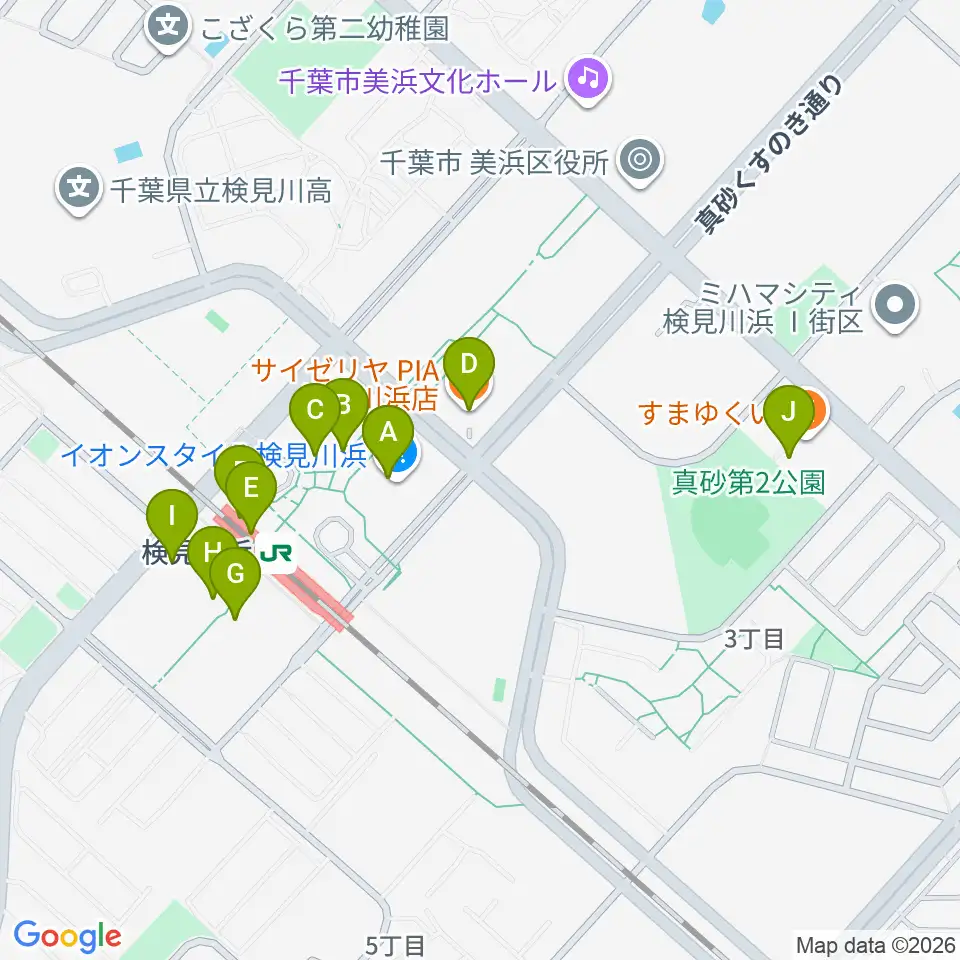The height and width of the screenshot is (960, 960).
Task: Tap こざくら第二幼稚園 school icon
Action: (x=173, y=26)
